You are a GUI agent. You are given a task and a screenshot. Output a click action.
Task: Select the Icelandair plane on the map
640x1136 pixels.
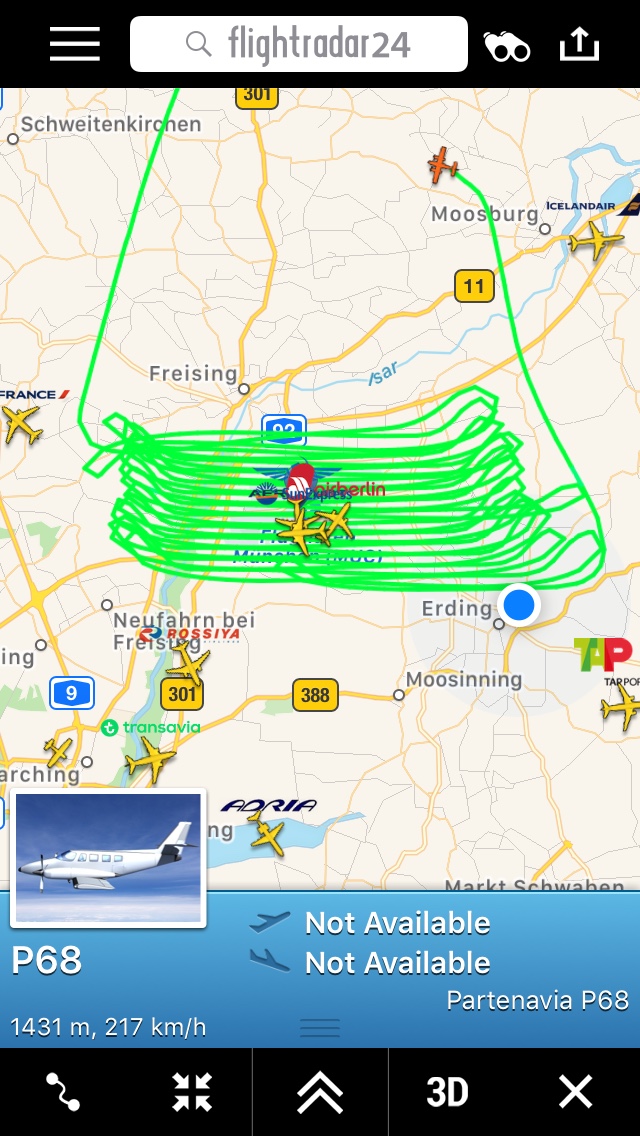coord(595,240)
